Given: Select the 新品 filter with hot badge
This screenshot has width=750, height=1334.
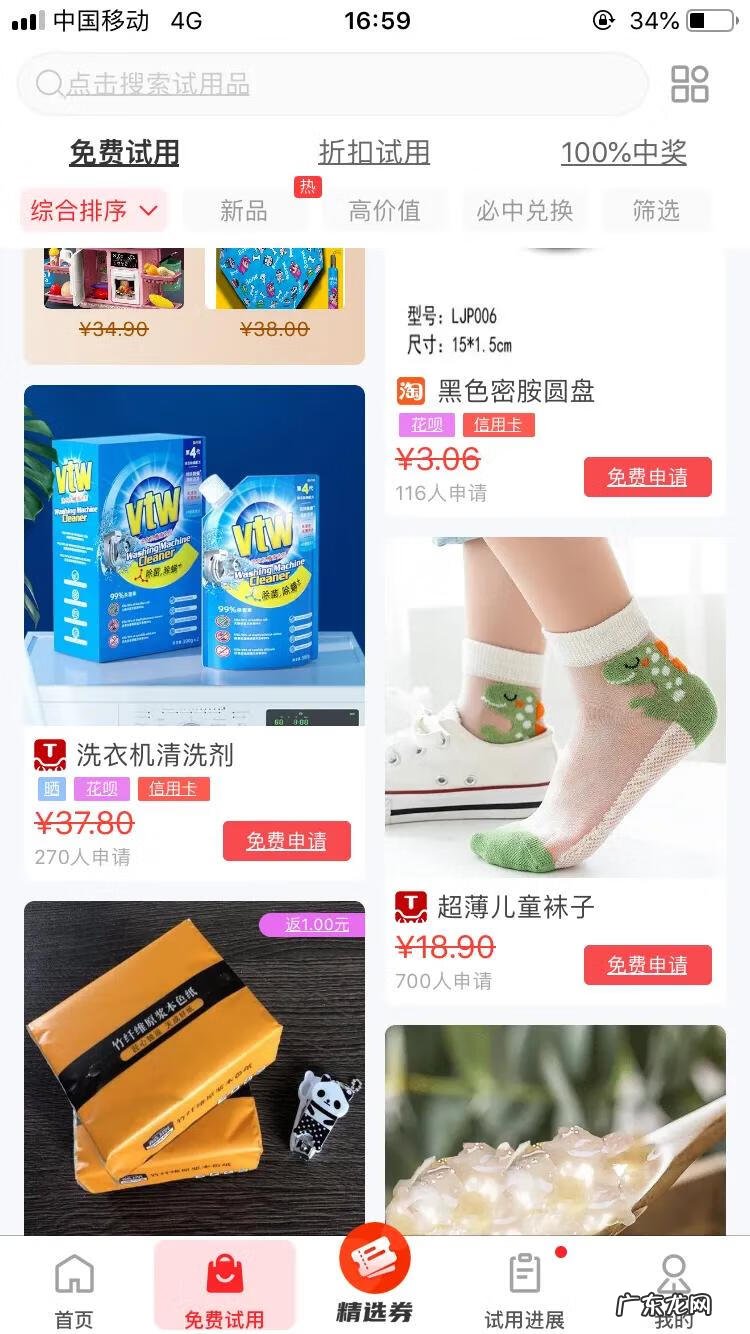Looking at the screenshot, I should coord(246,211).
